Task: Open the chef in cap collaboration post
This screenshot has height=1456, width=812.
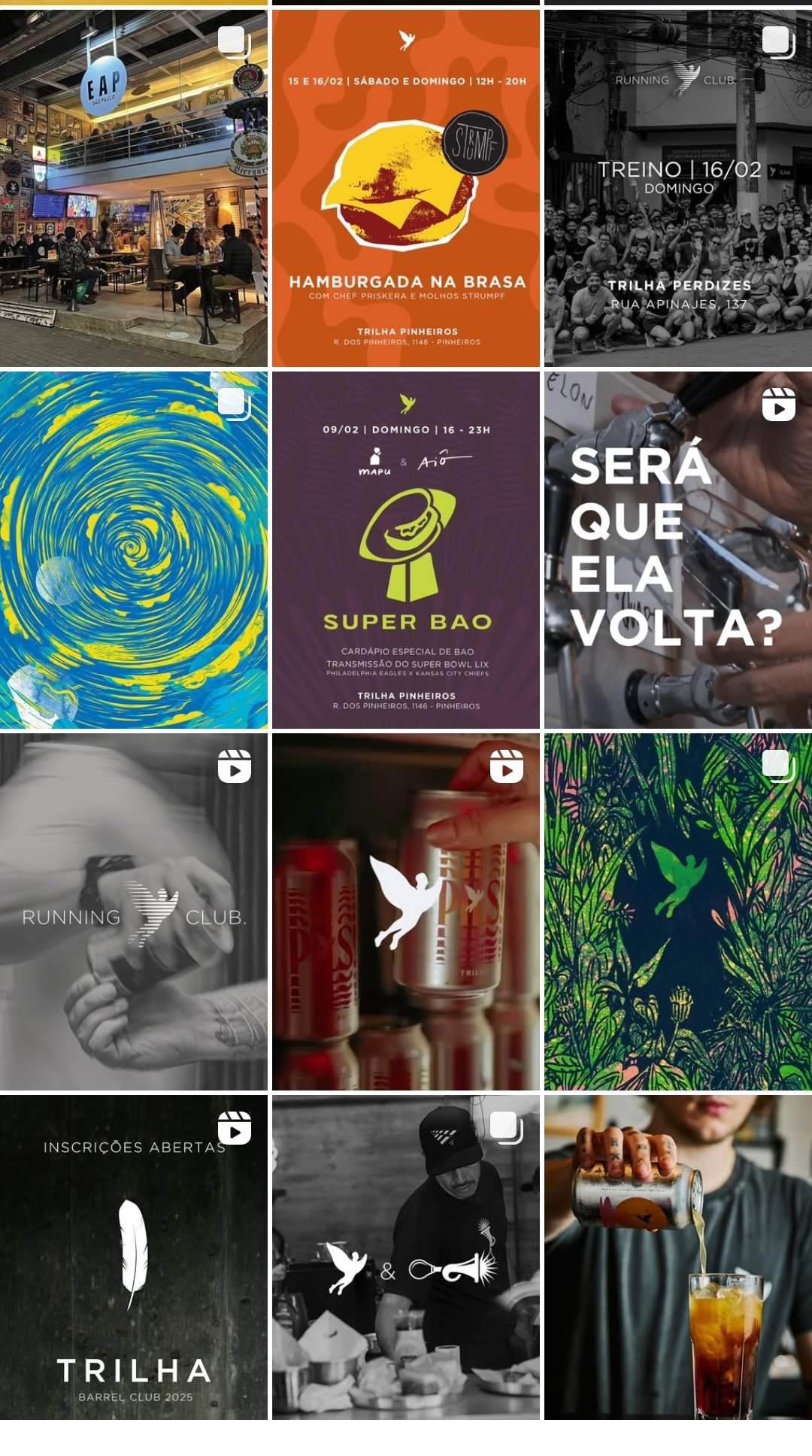Action: click(x=406, y=1257)
